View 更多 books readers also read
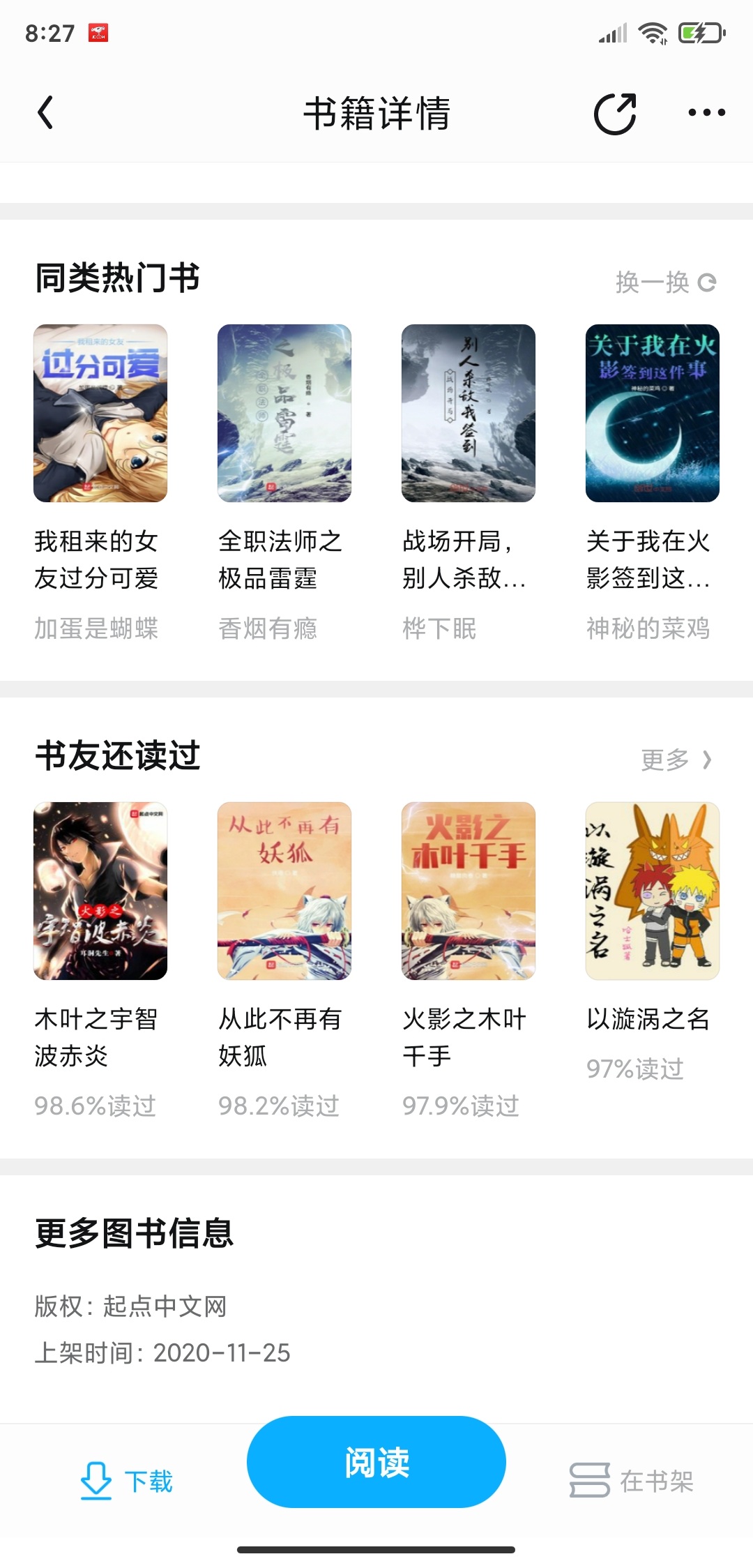This screenshot has width=753, height=1568. click(x=676, y=760)
